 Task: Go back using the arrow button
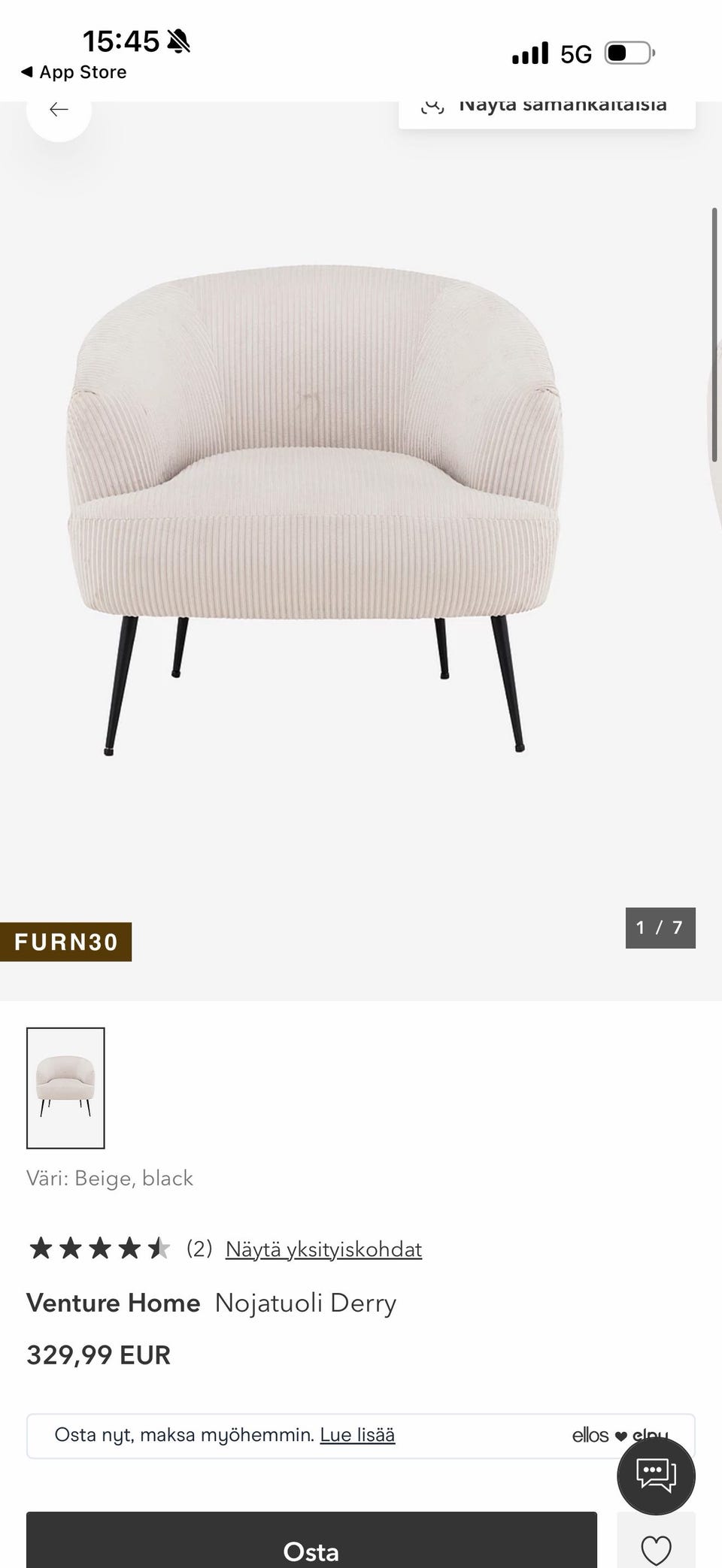[59, 110]
